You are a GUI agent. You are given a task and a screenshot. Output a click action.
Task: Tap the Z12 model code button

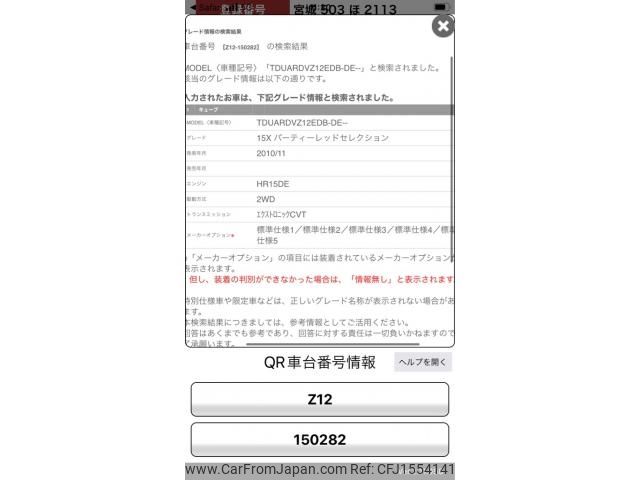pos(320,399)
